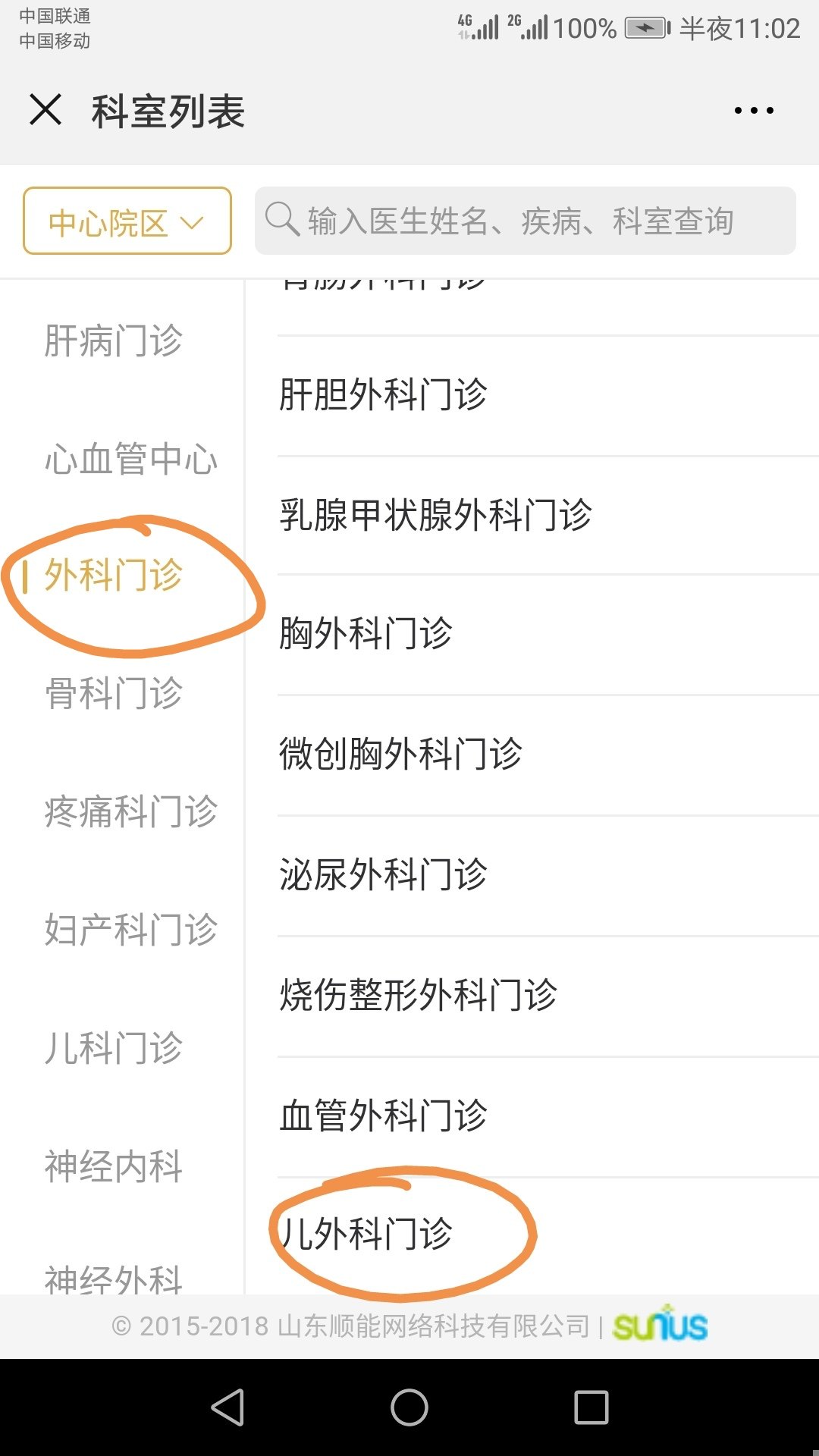Screen dimensions: 819x1456
Task: Open 儿外科门诊 department
Action: click(366, 1234)
